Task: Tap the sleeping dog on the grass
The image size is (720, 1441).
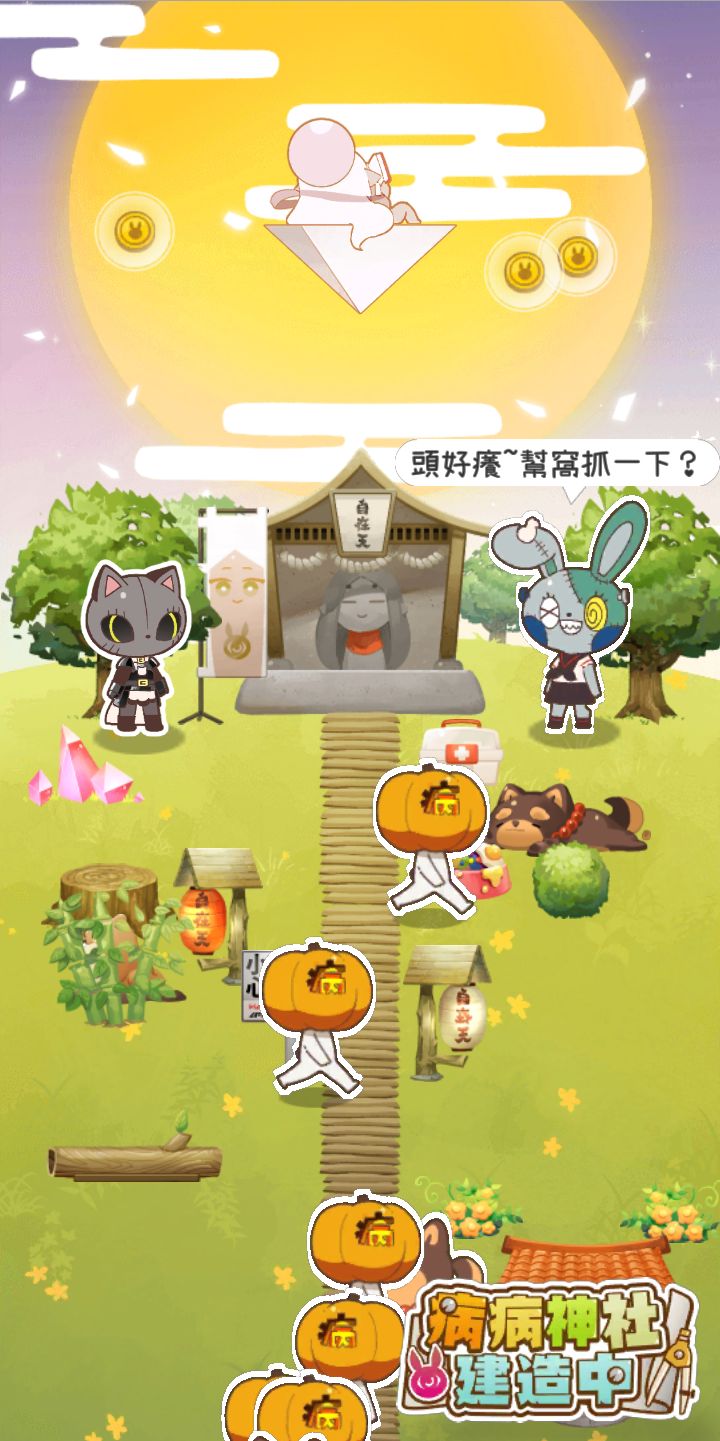Action: tap(566, 815)
